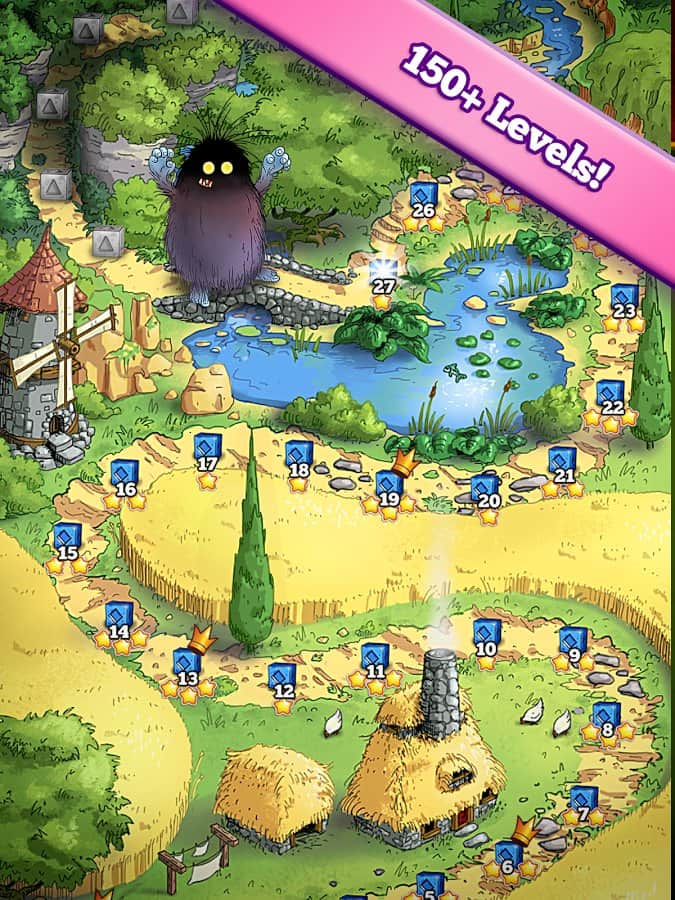Open level 17
The height and width of the screenshot is (900, 675).
point(207,451)
